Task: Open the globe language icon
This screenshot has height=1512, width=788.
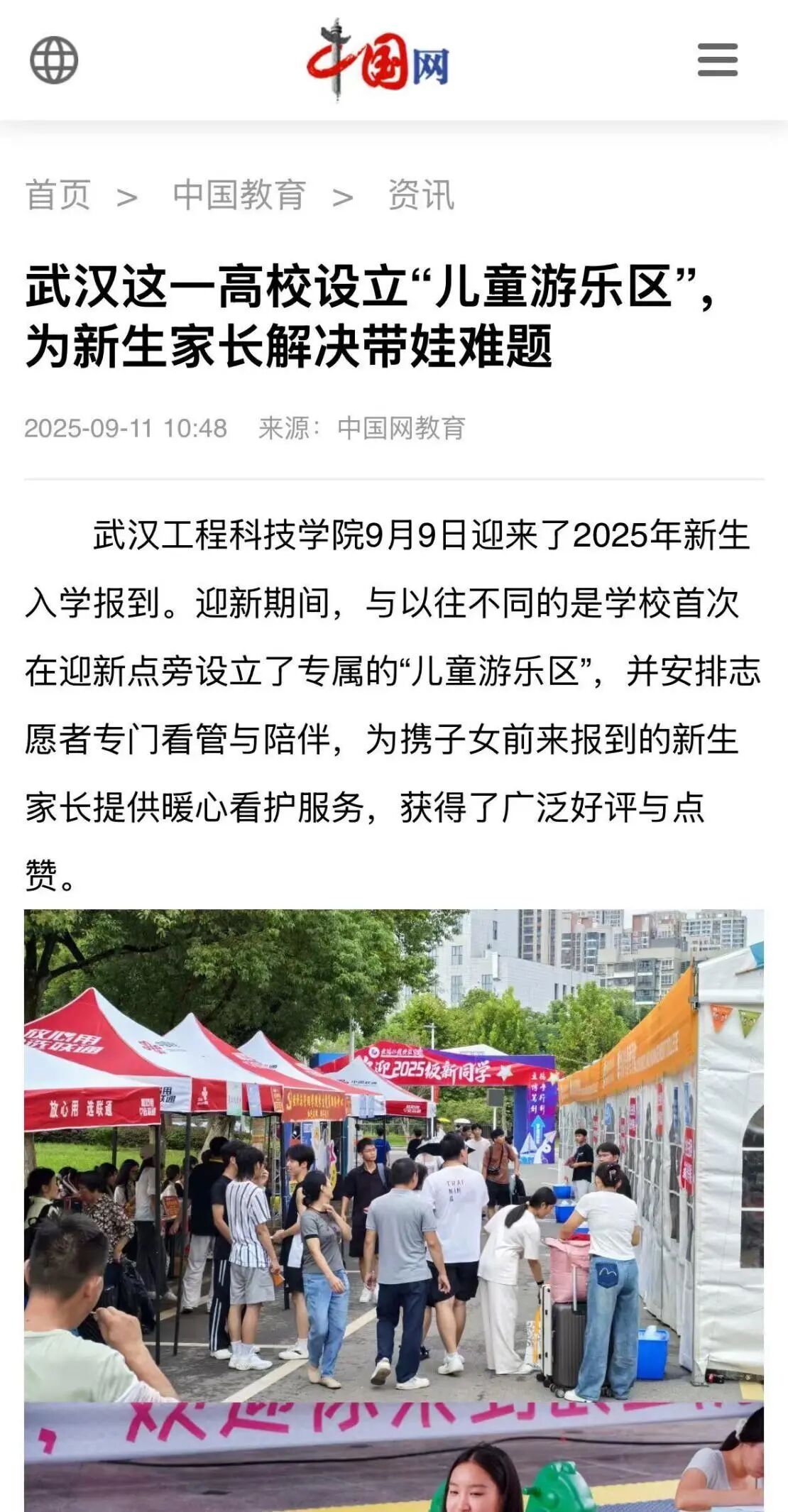Action: pos(54,60)
